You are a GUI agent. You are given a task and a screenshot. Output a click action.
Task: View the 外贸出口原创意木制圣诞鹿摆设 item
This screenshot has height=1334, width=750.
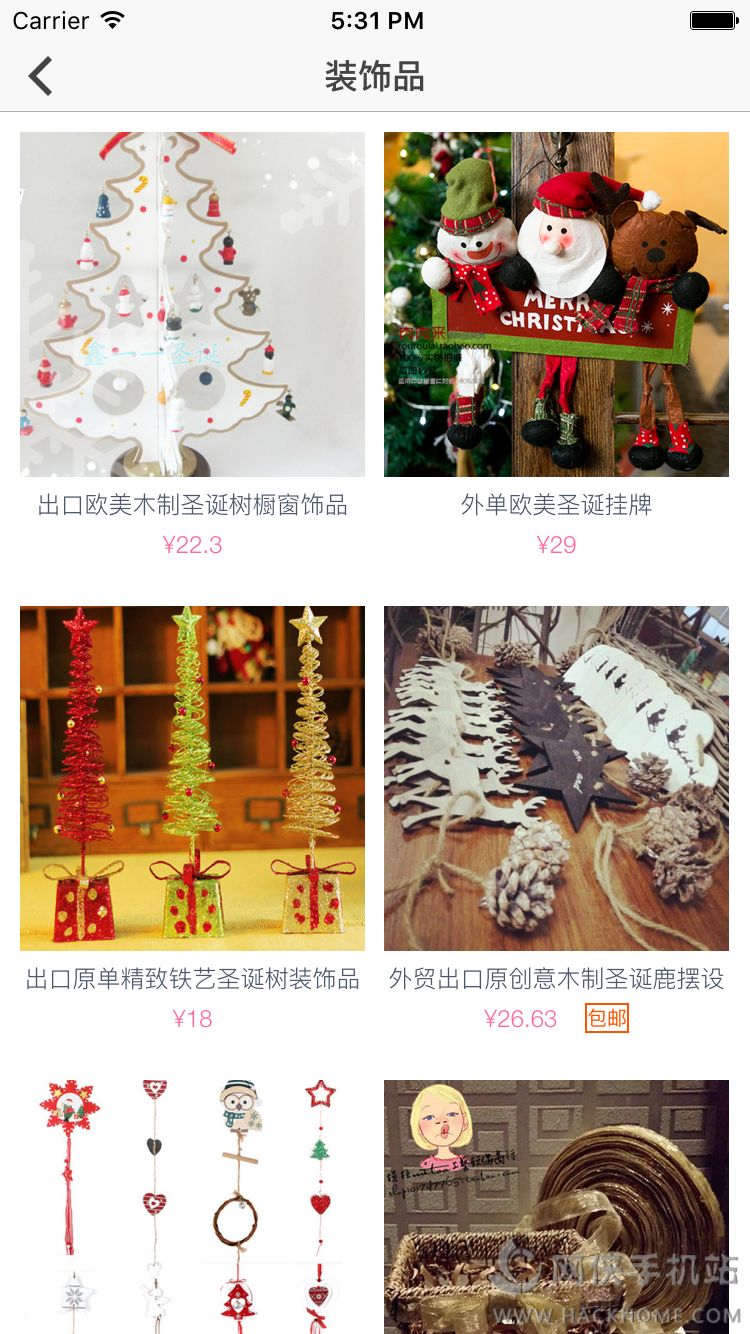pyautogui.click(x=556, y=778)
